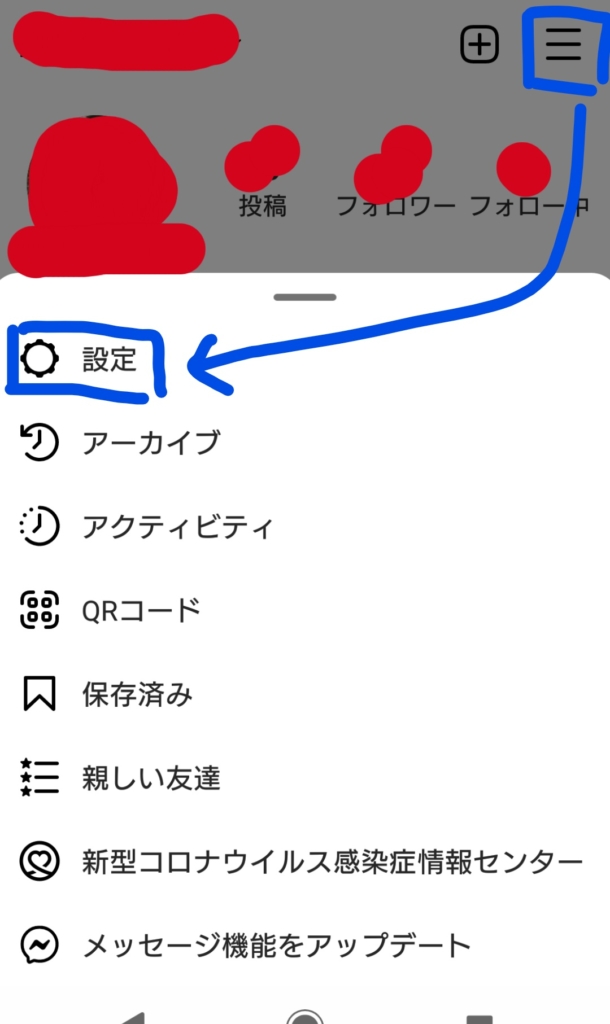Open アクティビティ (Your Activity)
Viewport: 610px width, 1024px height.
click(176, 526)
